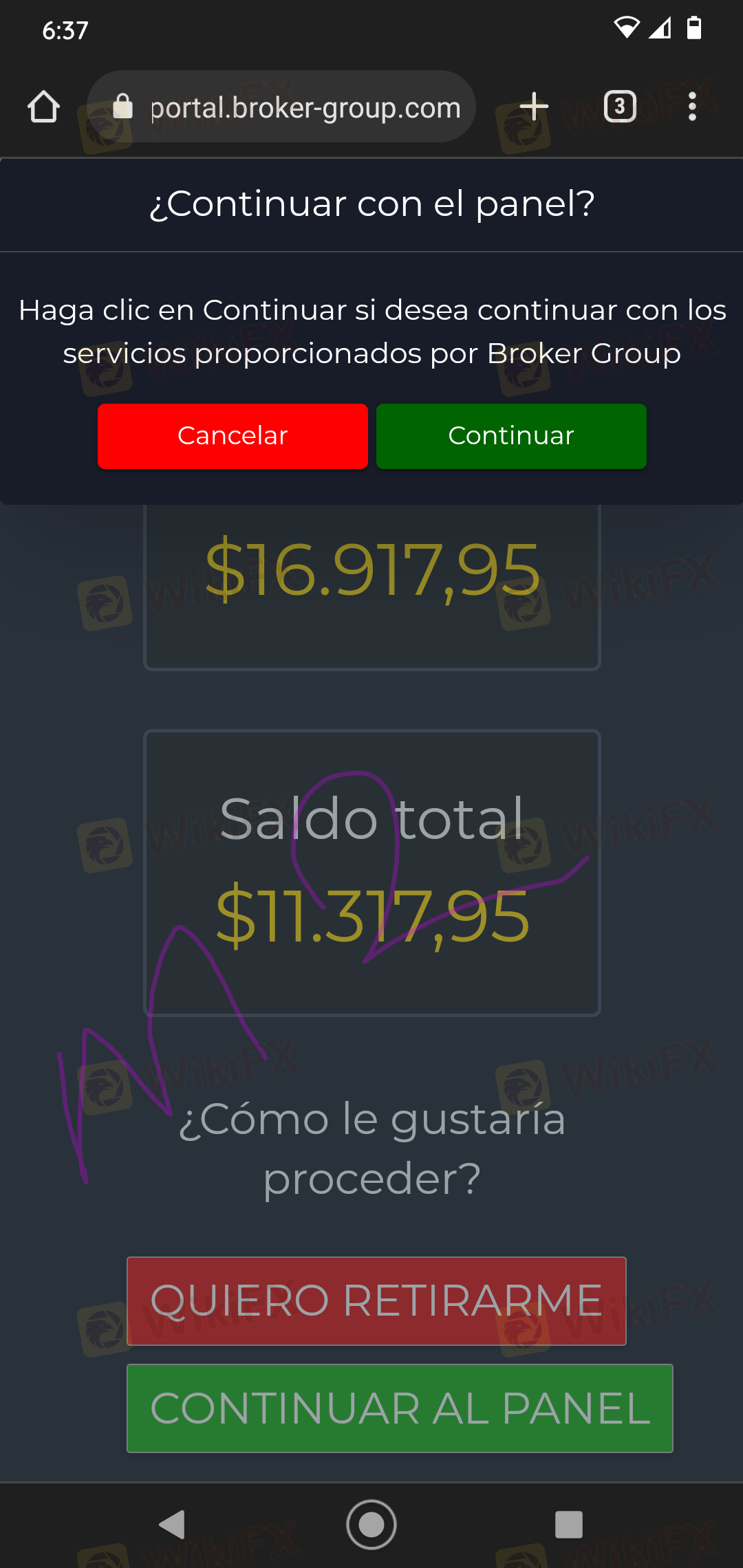This screenshot has width=743, height=1568.
Task: Tap the red Cancelar button
Action: point(233,436)
